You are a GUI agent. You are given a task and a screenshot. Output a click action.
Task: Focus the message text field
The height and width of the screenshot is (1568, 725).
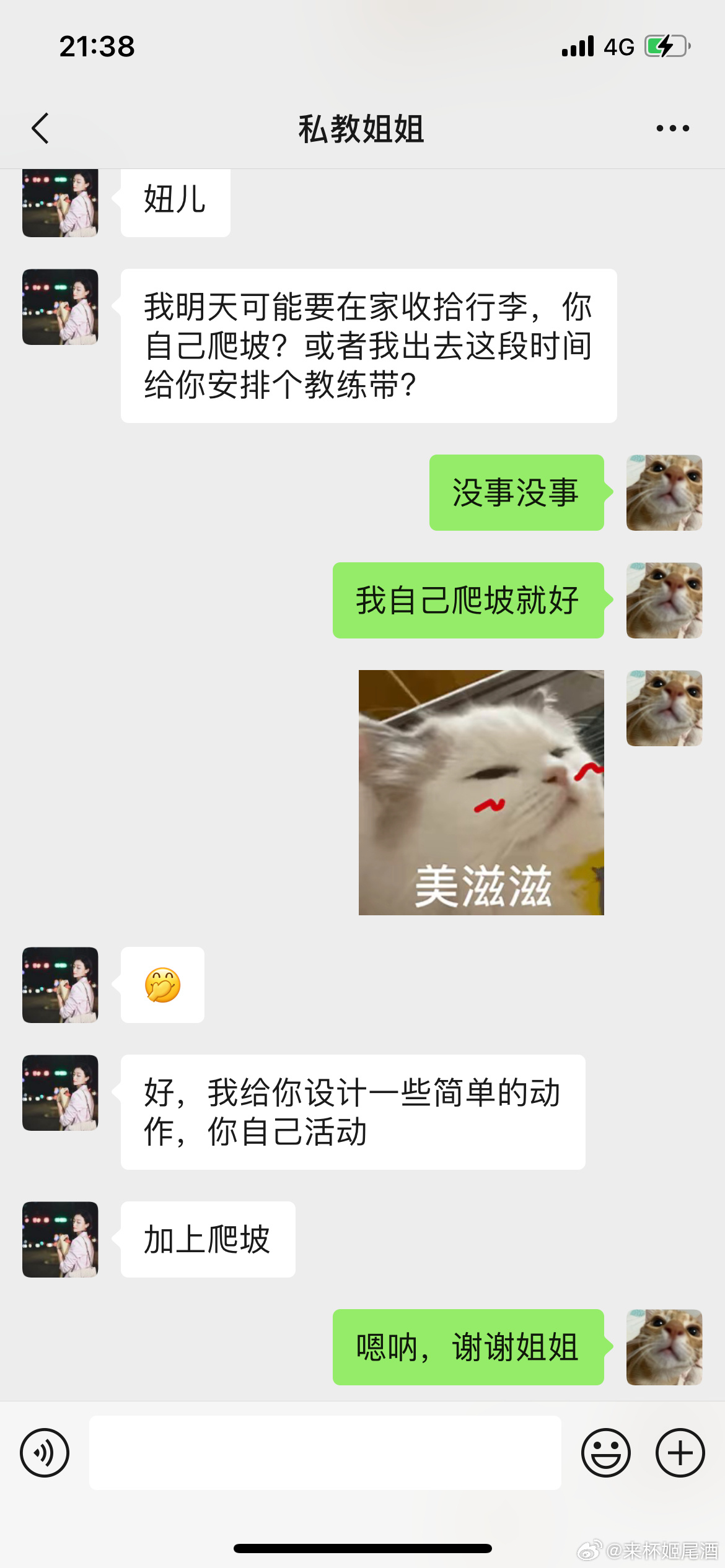(x=325, y=1452)
